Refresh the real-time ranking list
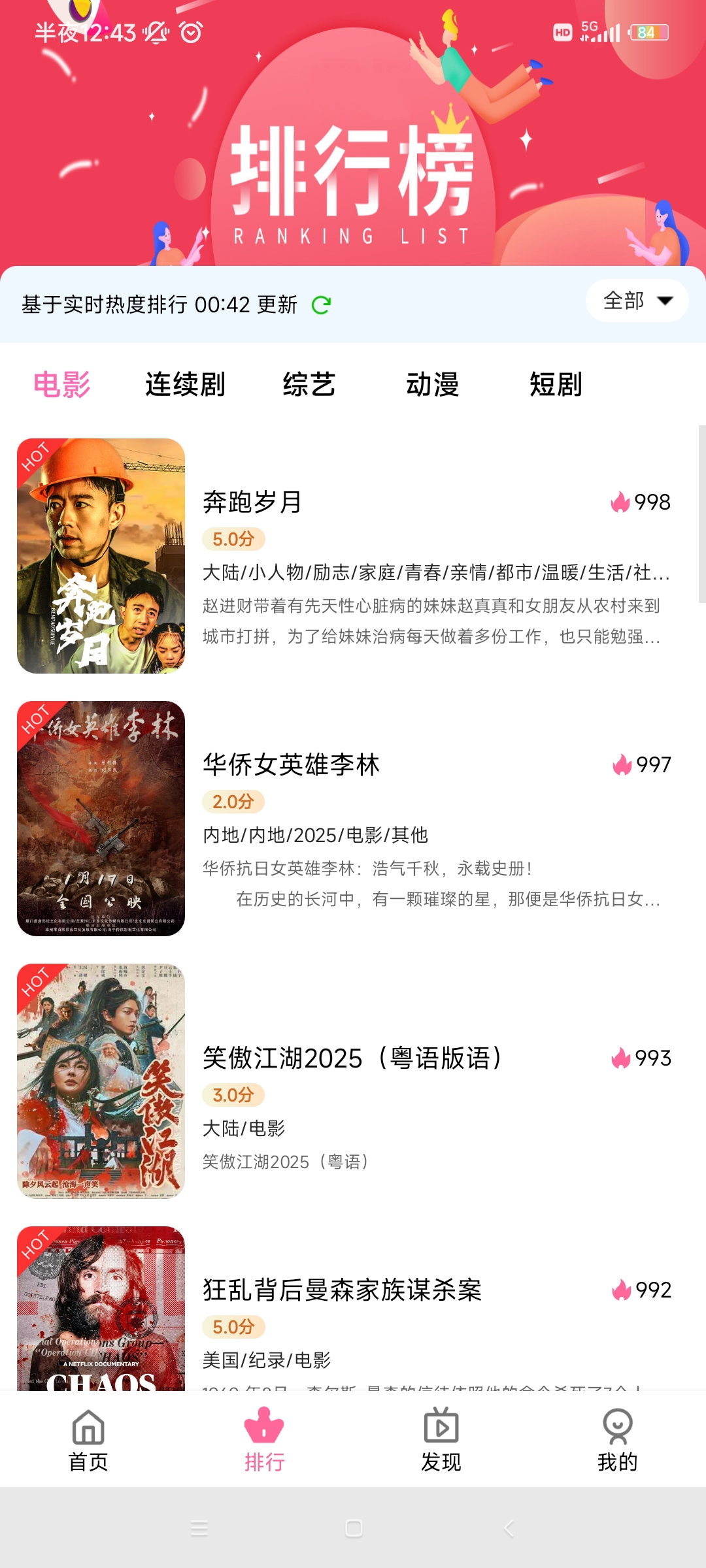Screen dimensions: 706x1568 [321, 305]
